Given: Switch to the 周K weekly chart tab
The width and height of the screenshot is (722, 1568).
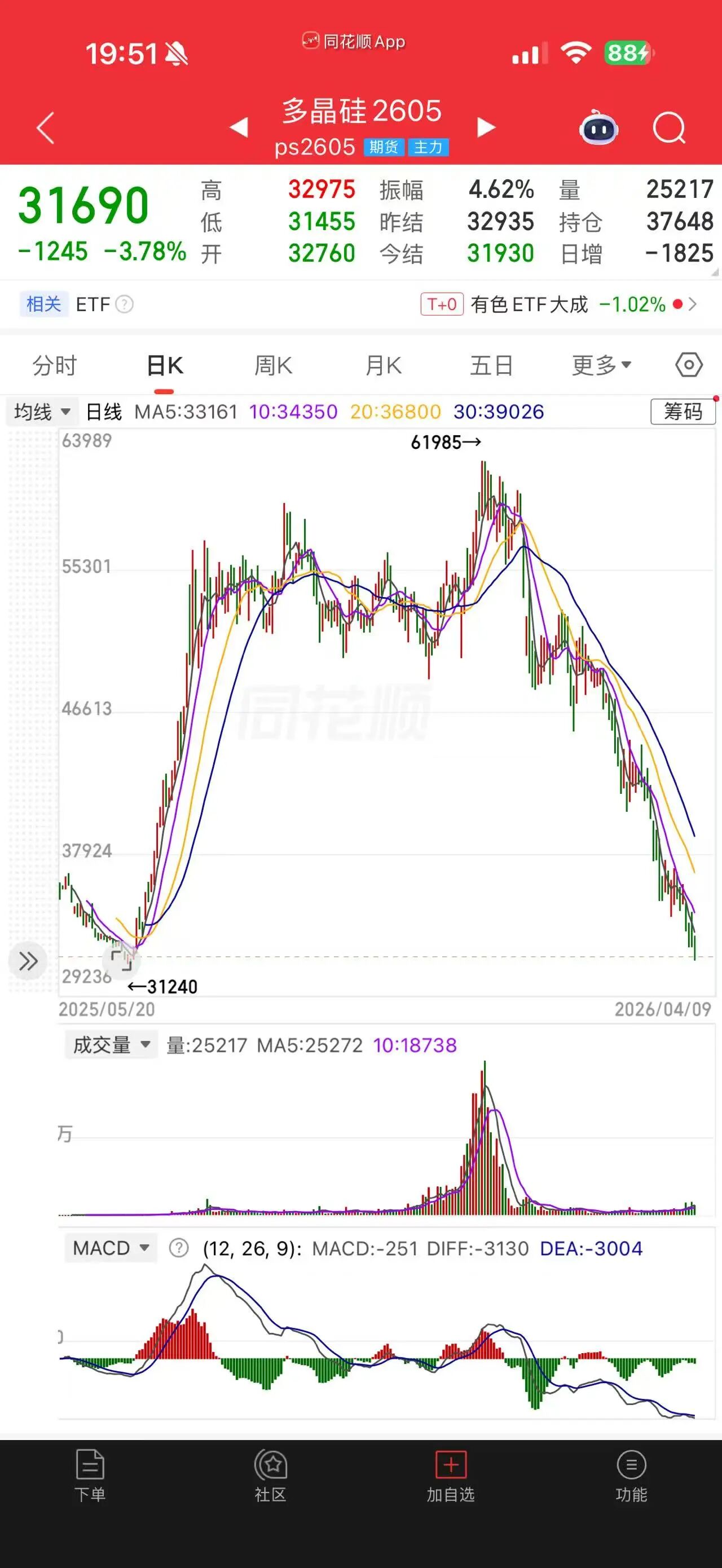Looking at the screenshot, I should [273, 365].
